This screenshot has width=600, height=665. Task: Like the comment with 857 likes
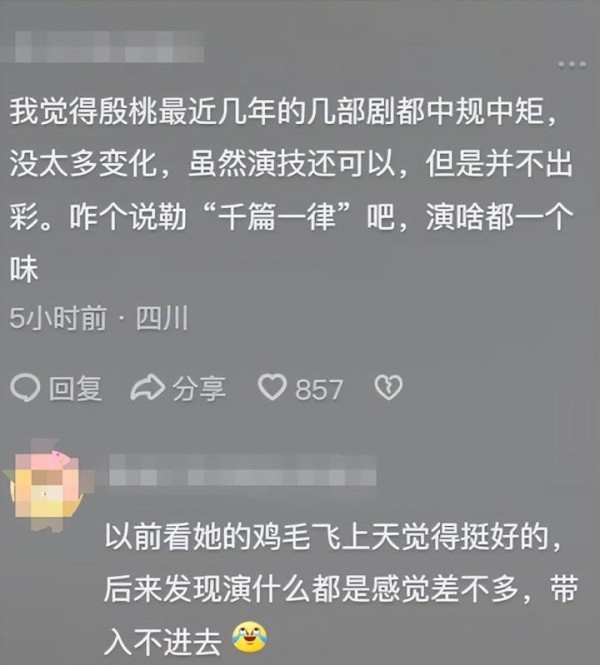point(271,388)
